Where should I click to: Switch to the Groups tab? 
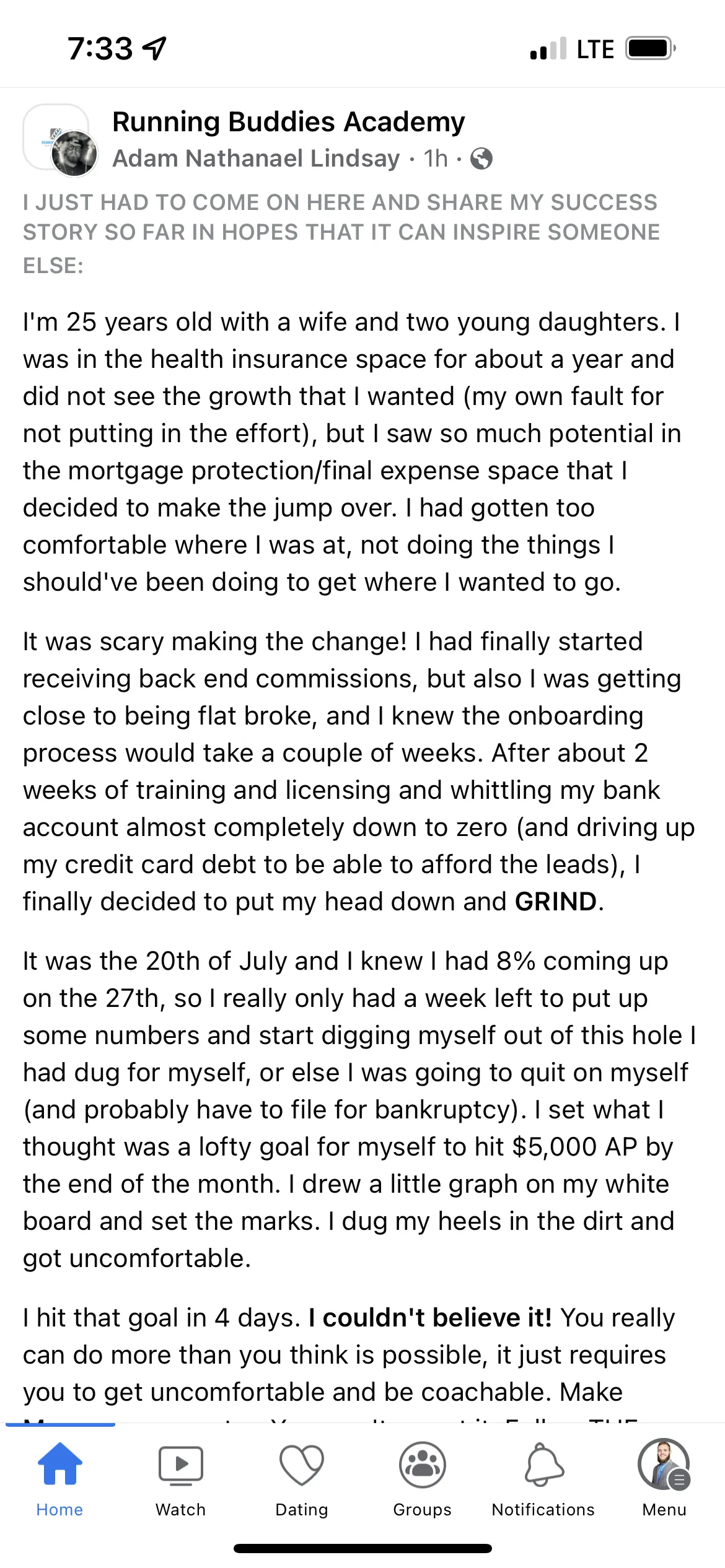point(422,1480)
